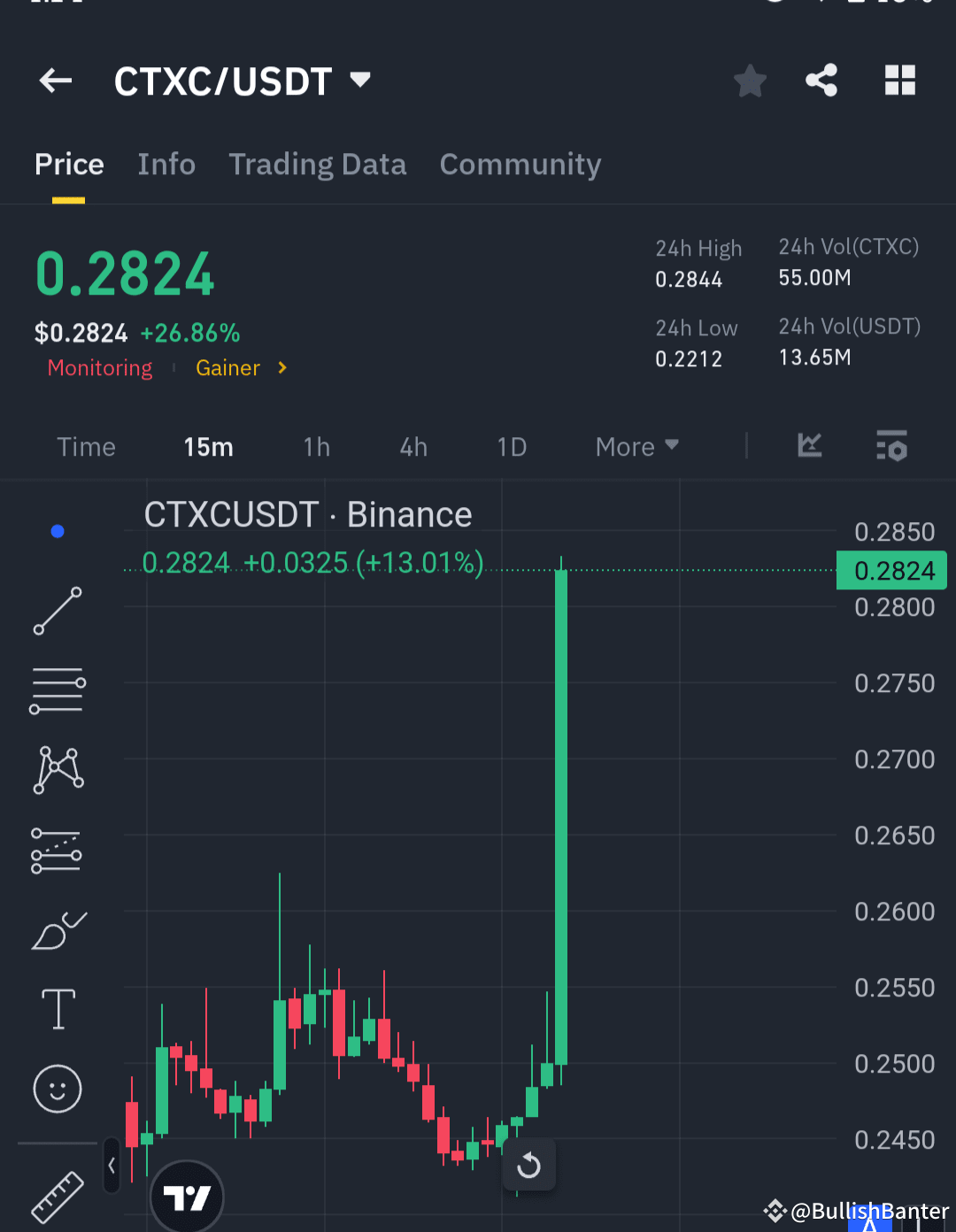Open the emoji sticker tool

(57, 1090)
